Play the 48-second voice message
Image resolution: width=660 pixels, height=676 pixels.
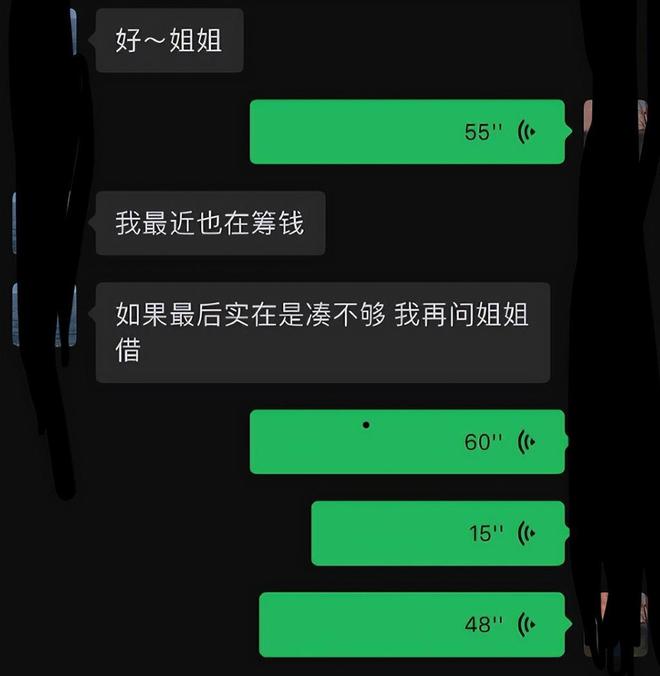(x=412, y=625)
